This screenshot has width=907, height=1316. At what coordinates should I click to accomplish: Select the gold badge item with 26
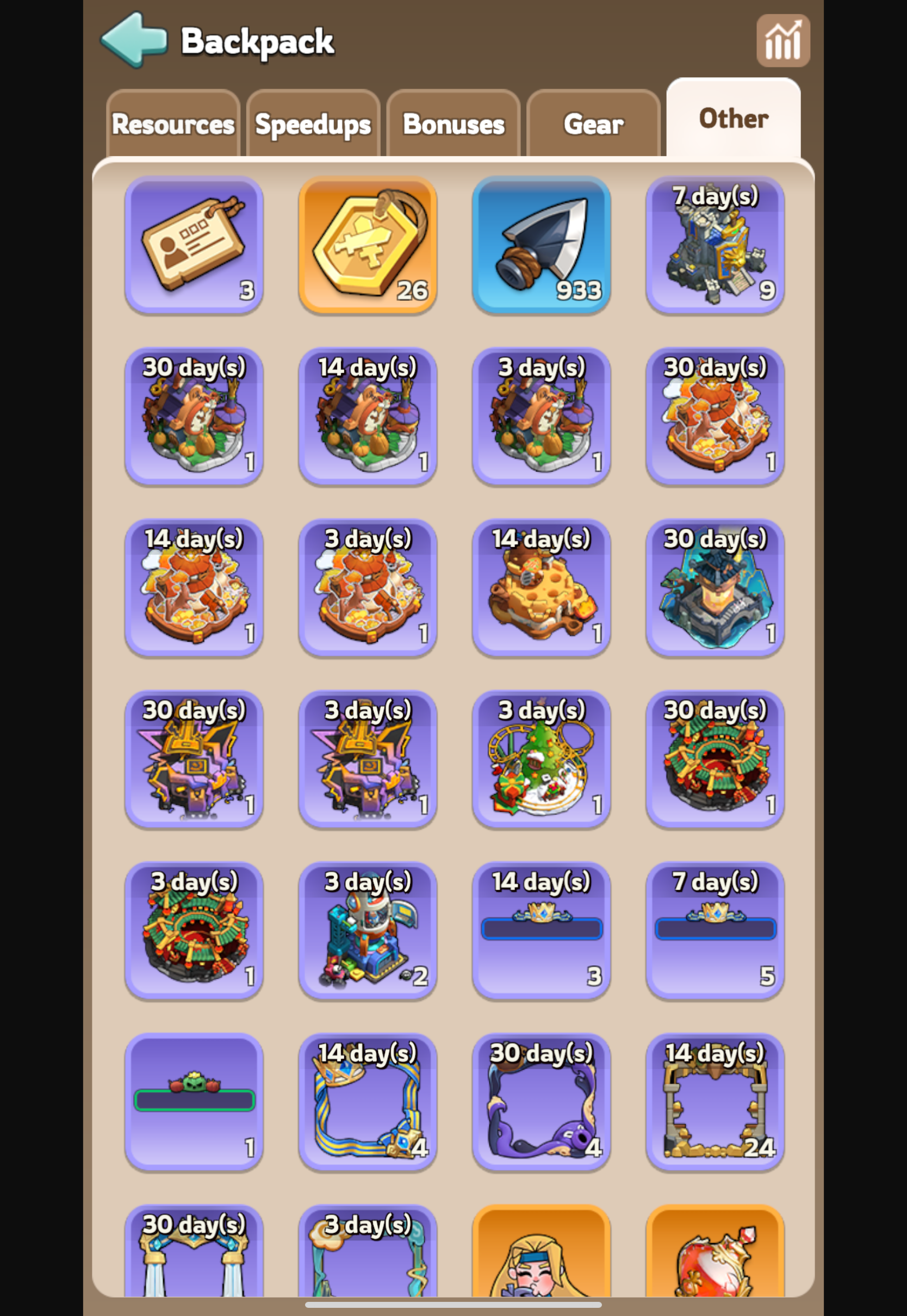pos(368,244)
